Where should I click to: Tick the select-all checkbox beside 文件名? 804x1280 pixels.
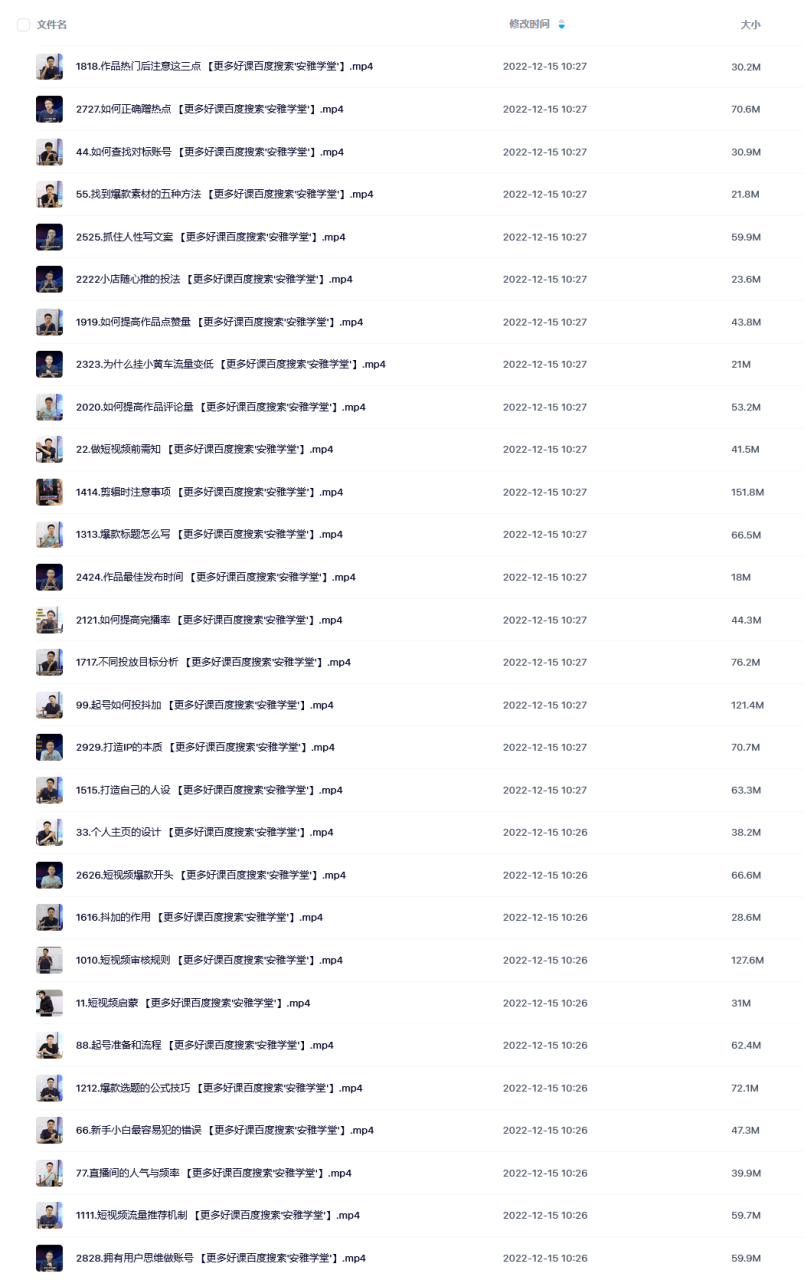click(x=23, y=25)
